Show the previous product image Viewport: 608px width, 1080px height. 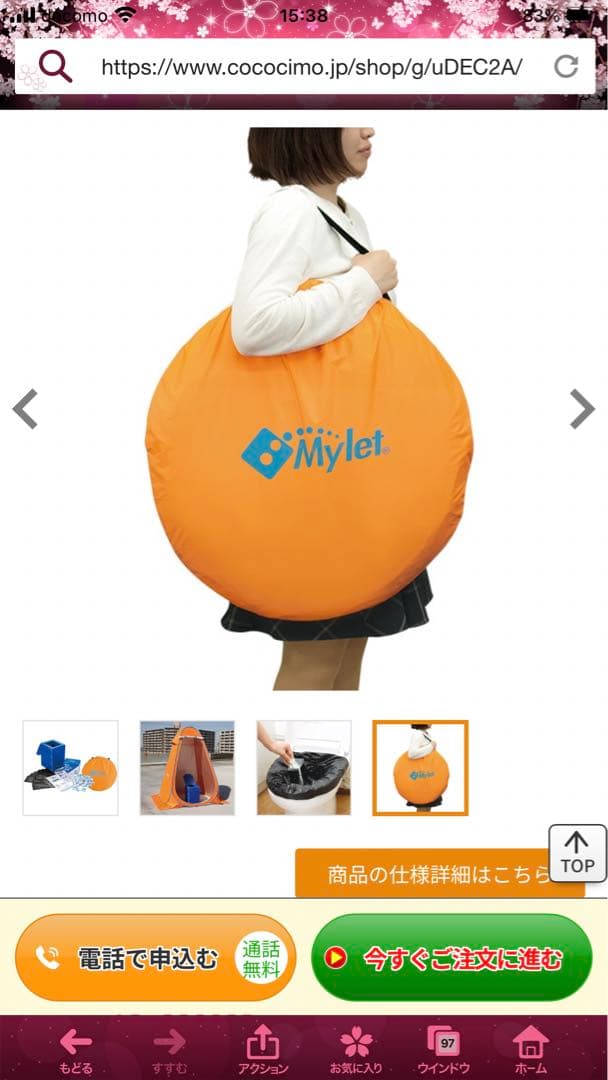(x=25, y=409)
